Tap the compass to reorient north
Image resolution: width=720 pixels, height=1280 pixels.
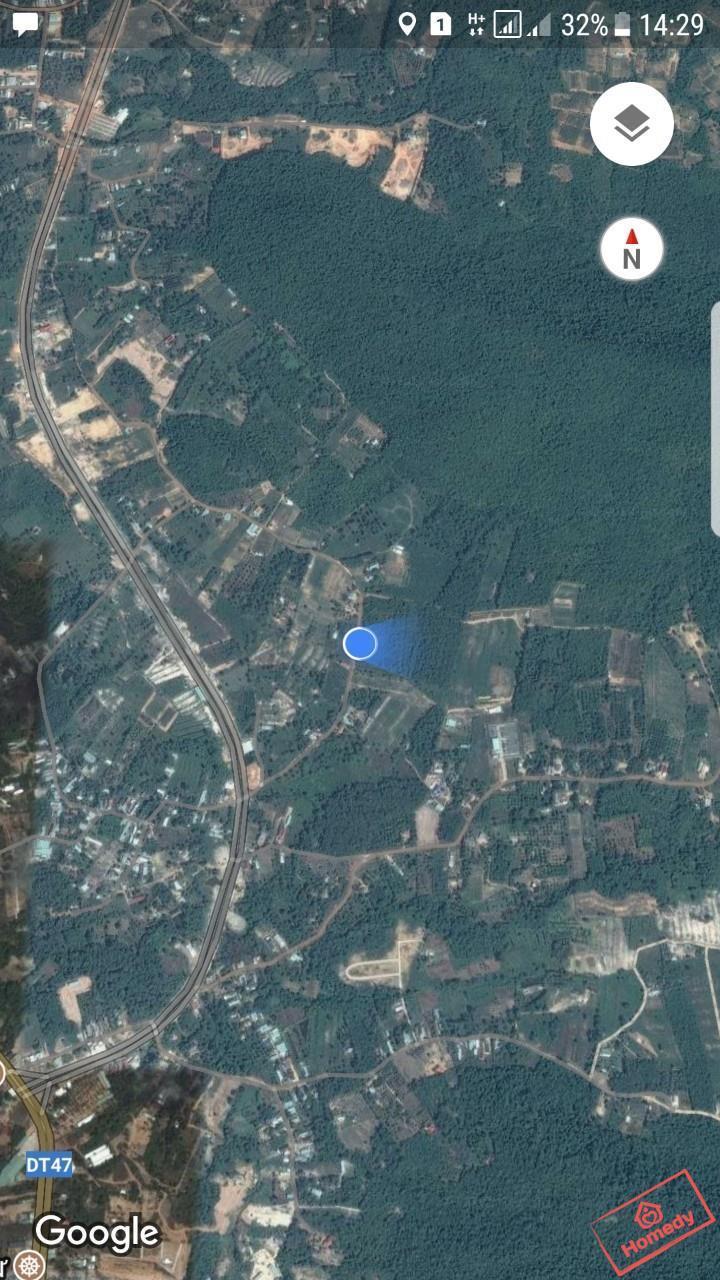coord(632,250)
